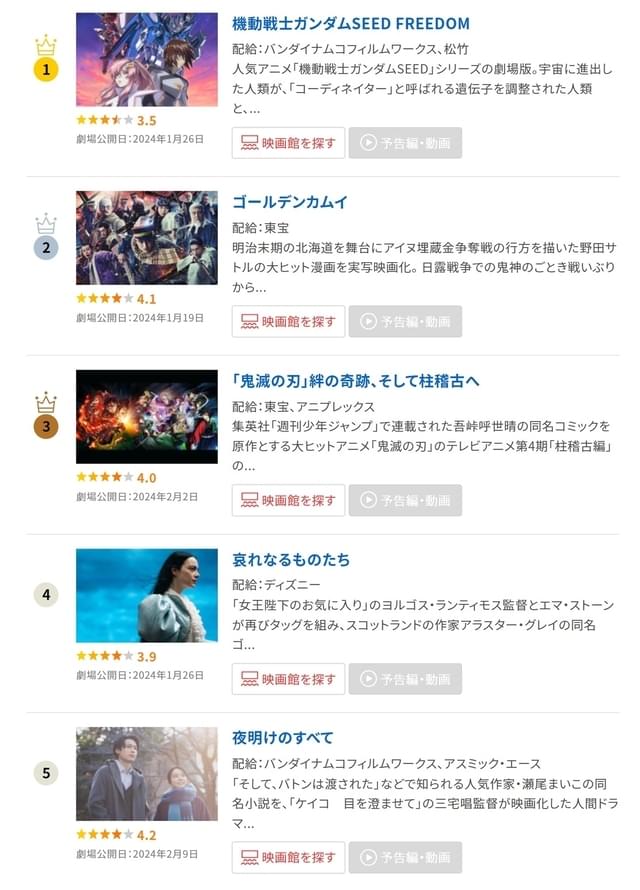This screenshot has height=890, width=640.
Task: Tap the 哀れなるものたち poster thumbnail
Action: [x=146, y=595]
